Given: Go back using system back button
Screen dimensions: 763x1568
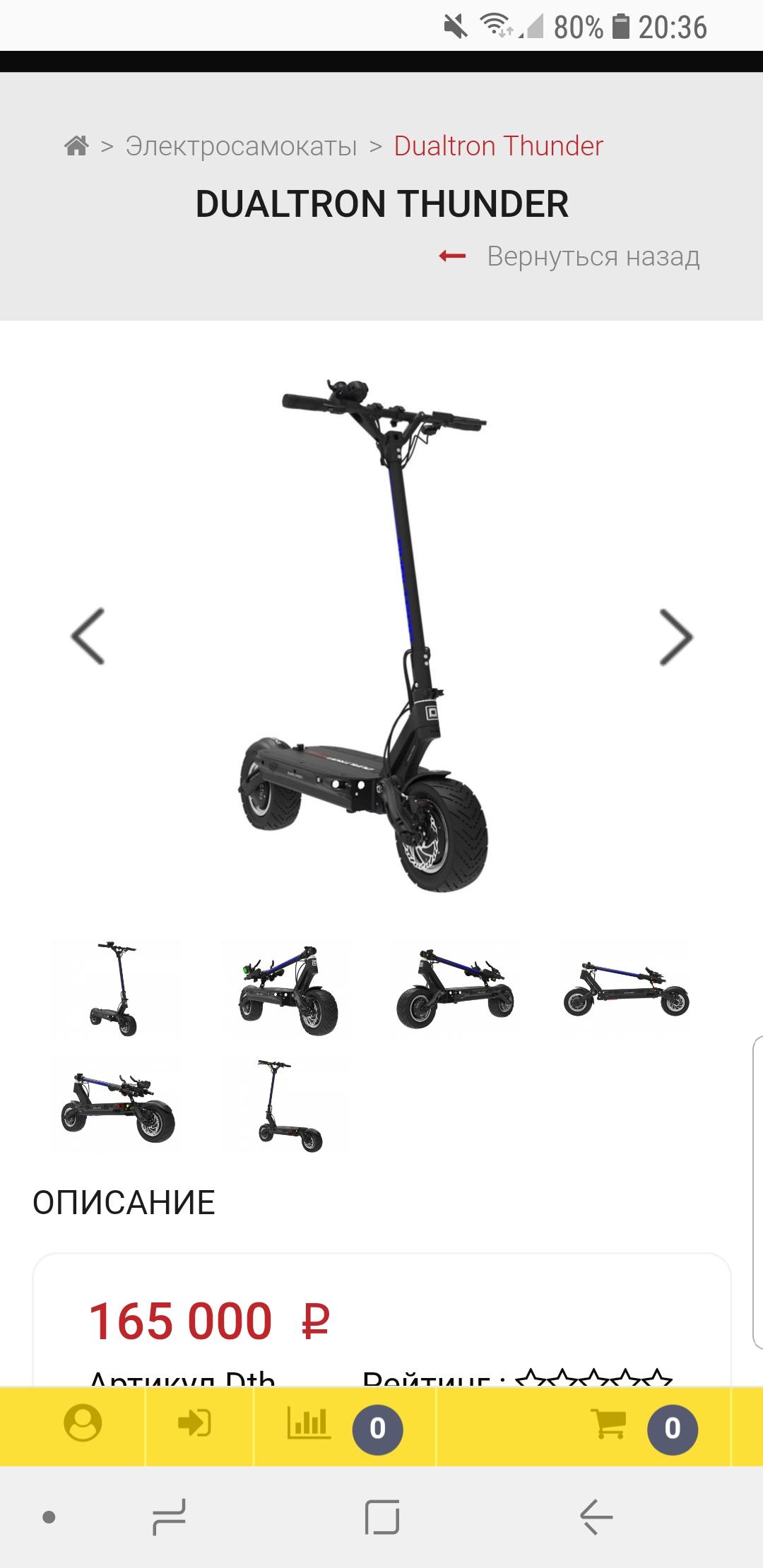Looking at the screenshot, I should [x=596, y=1516].
